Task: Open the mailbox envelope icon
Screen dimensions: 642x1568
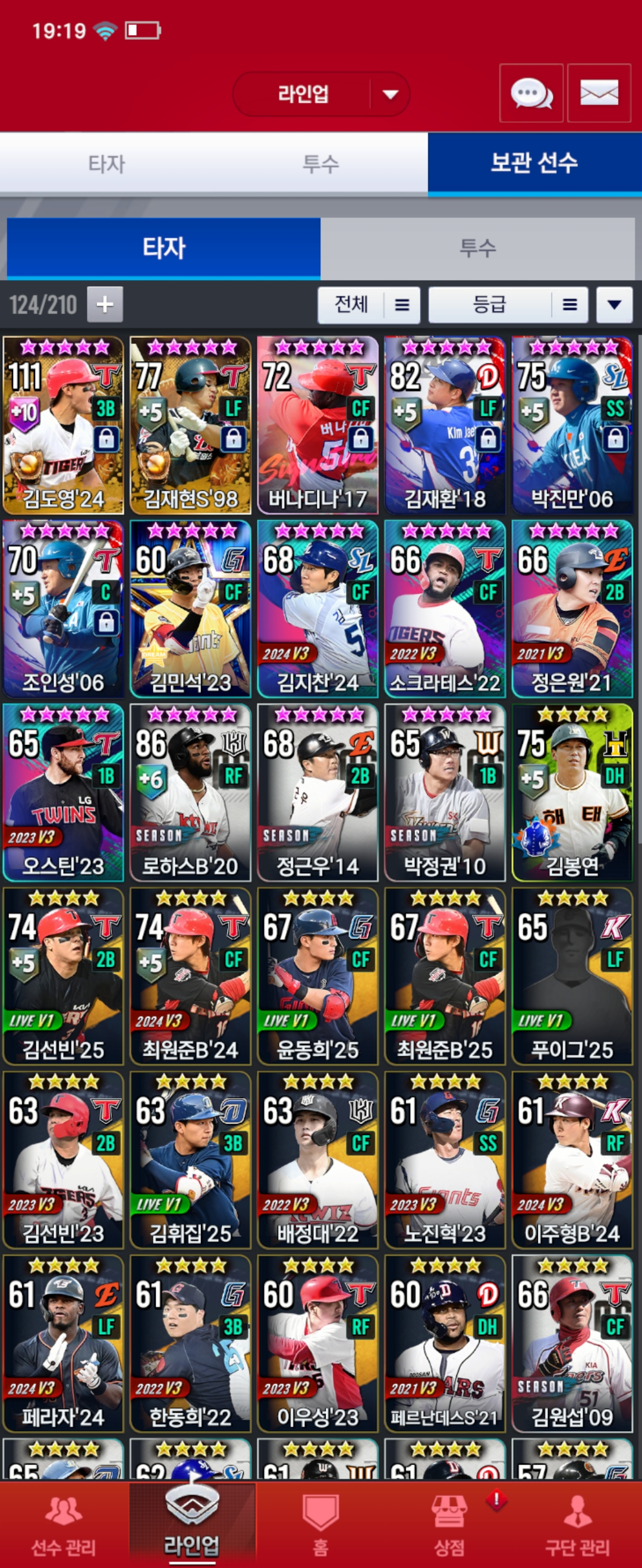Action: [599, 94]
